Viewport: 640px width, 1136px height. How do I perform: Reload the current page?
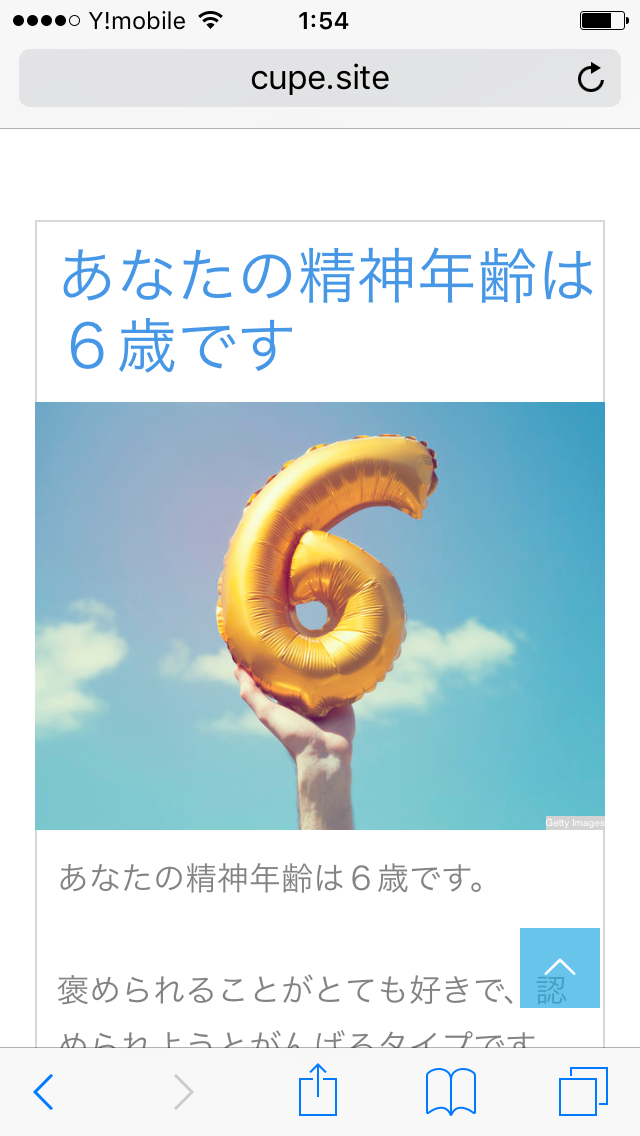click(x=591, y=78)
